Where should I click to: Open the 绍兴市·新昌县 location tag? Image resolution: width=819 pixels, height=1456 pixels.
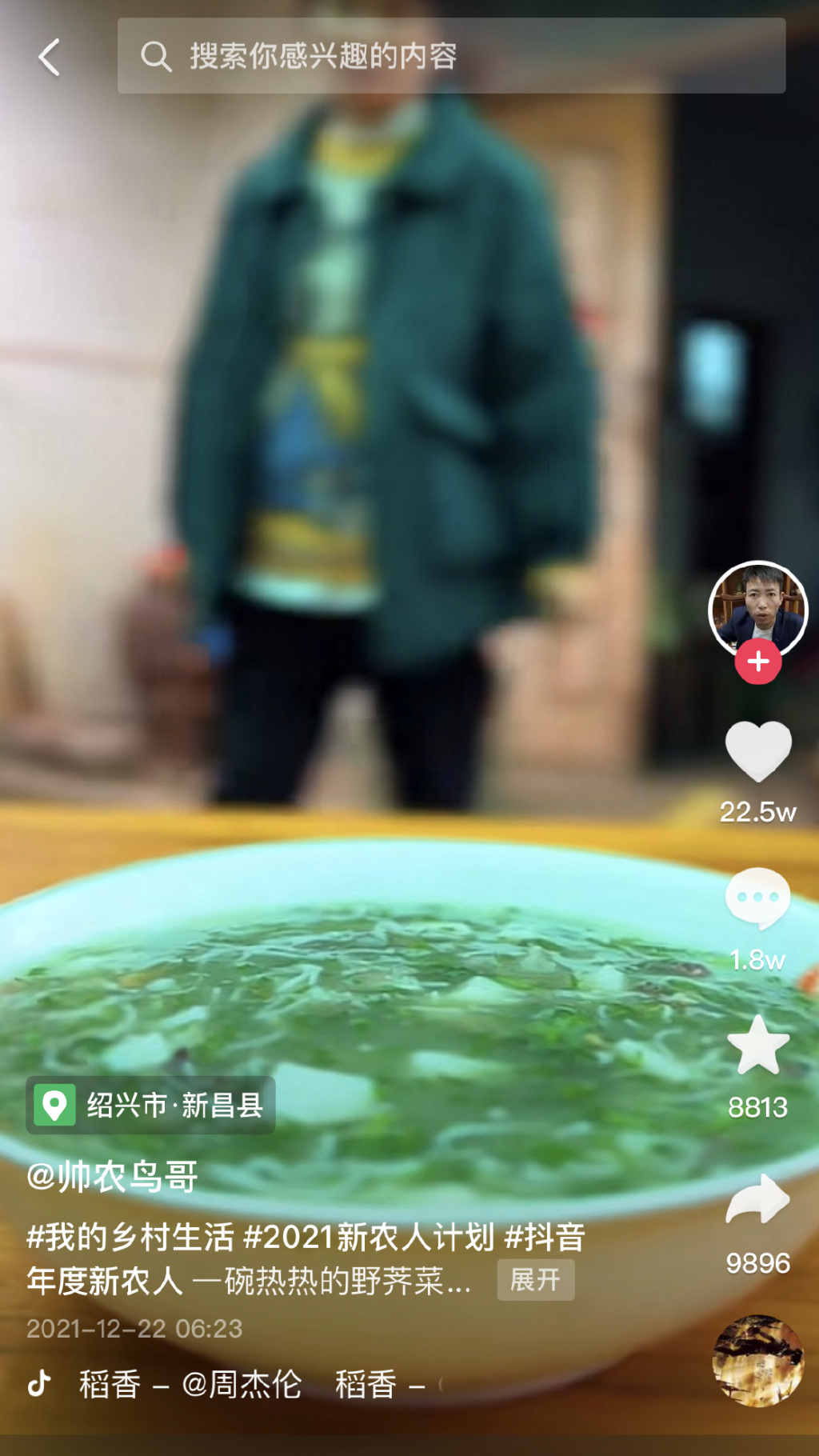[151, 1106]
